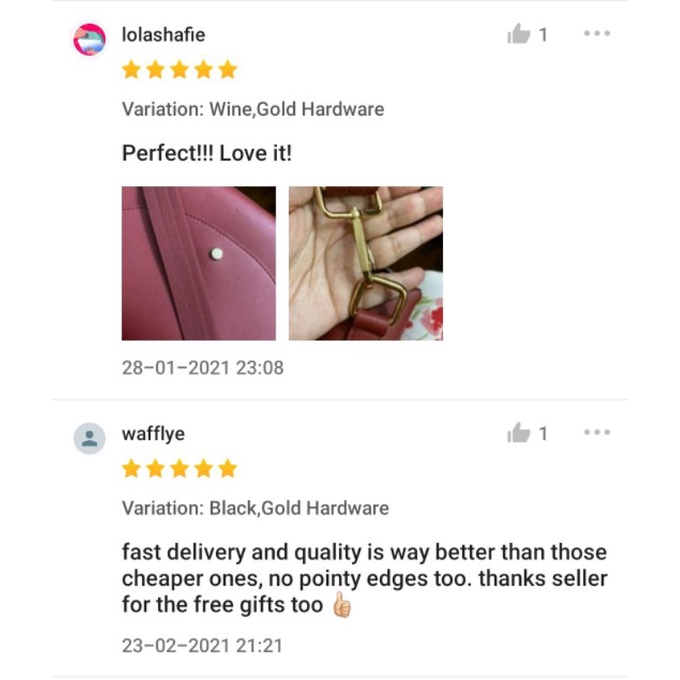Open lolashafie's profile avatar
The width and height of the screenshot is (680, 680).
[x=90, y=40]
